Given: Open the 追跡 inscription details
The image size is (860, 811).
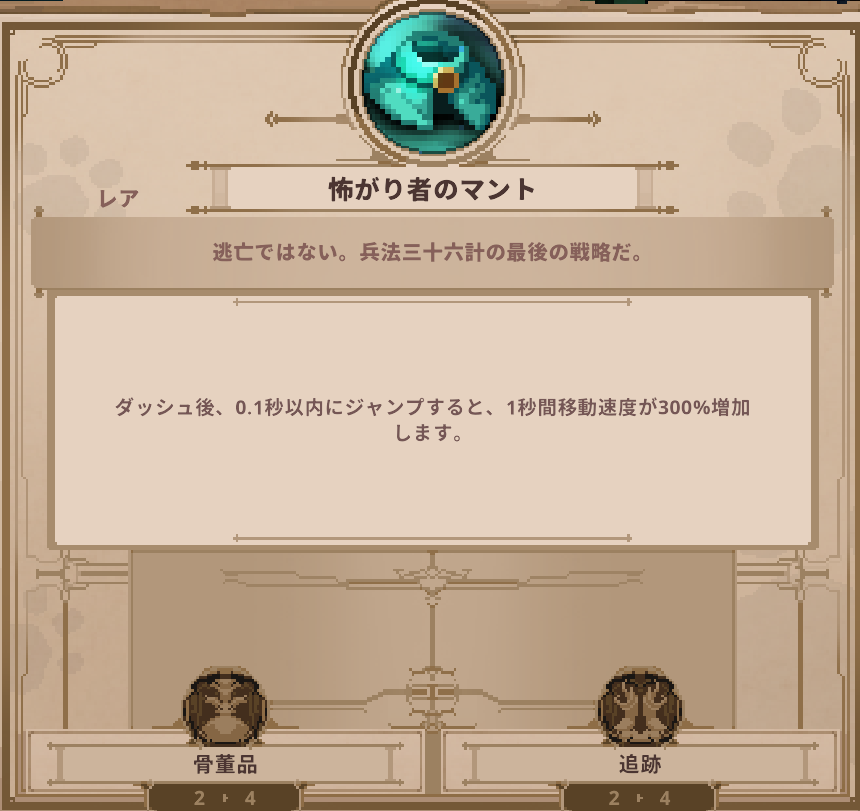Looking at the screenshot, I should pos(638,710).
